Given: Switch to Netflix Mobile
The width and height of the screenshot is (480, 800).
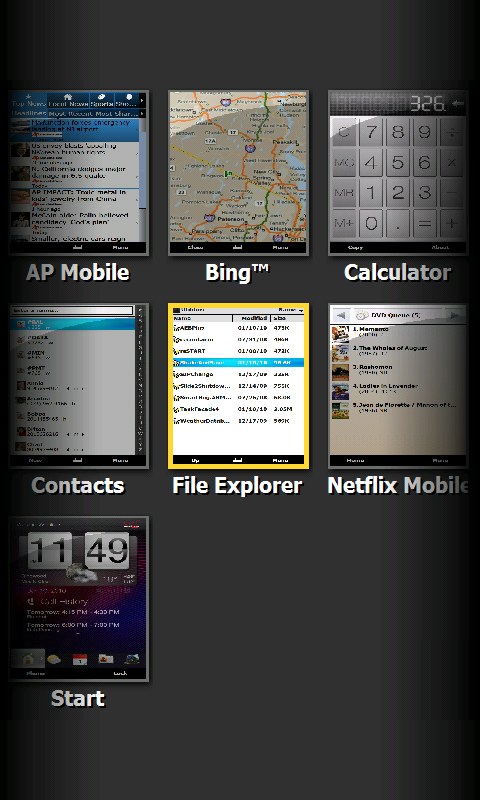Looking at the screenshot, I should coord(398,386).
